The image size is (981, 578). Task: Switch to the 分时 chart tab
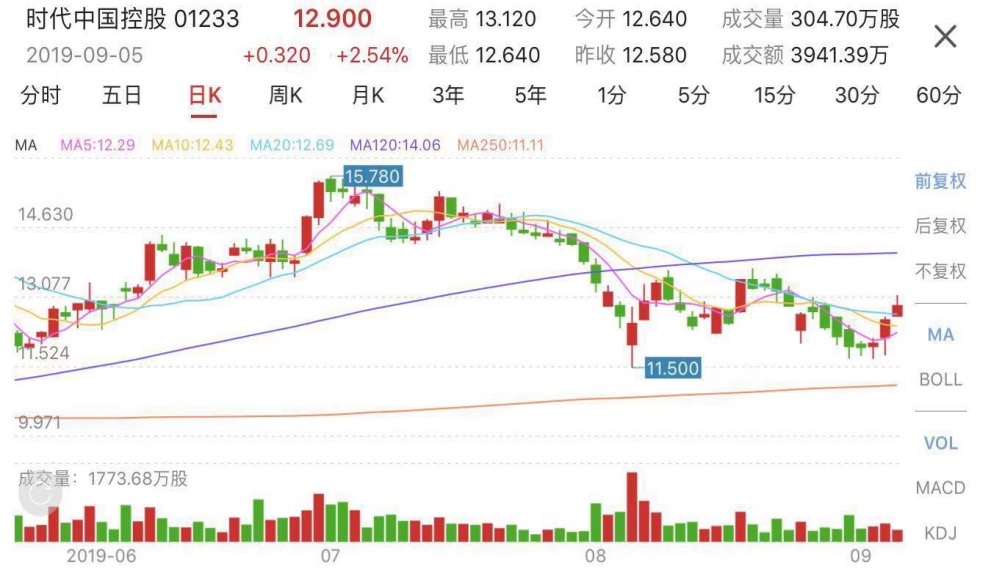coord(41,96)
